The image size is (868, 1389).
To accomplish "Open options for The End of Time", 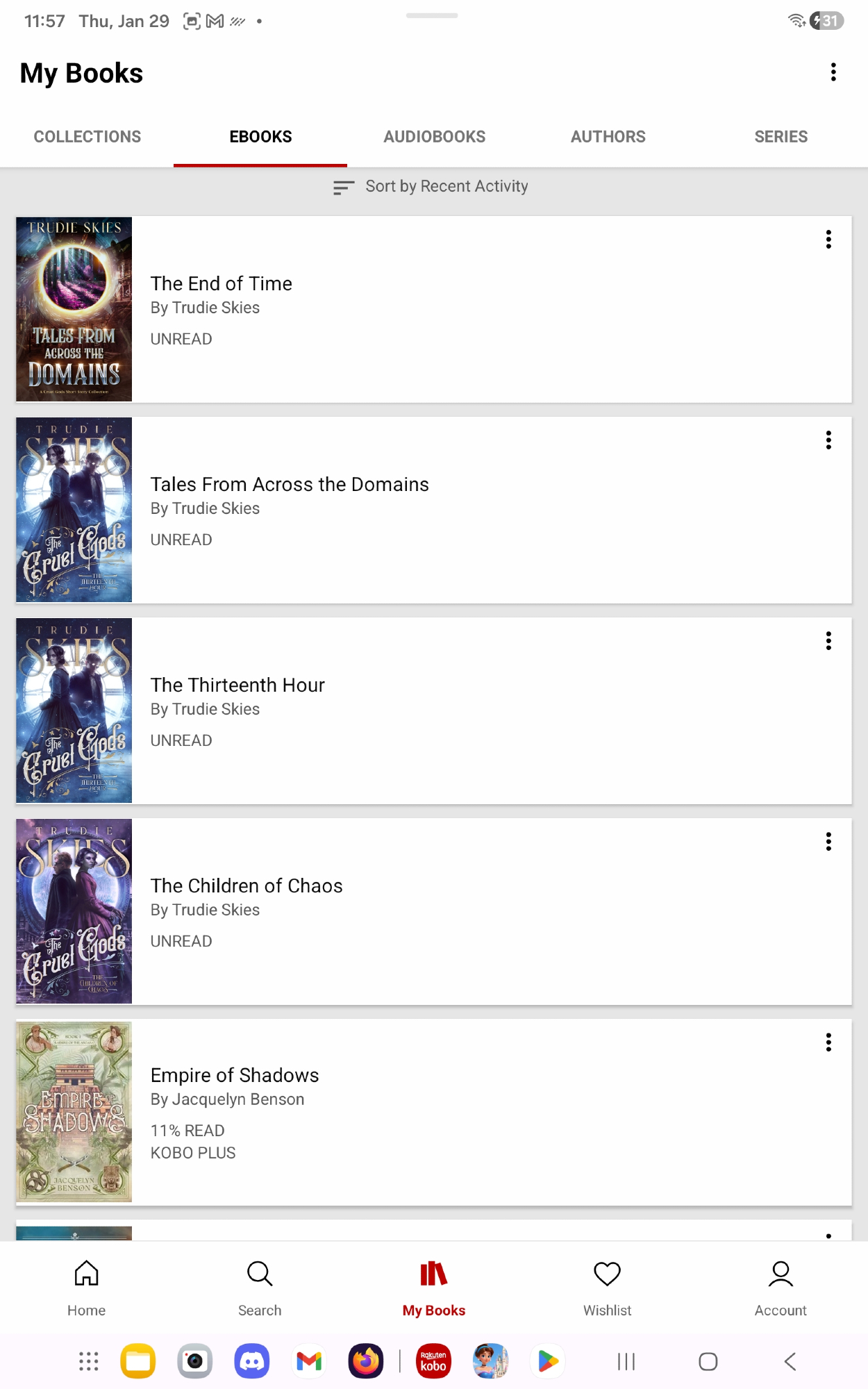I will [828, 240].
